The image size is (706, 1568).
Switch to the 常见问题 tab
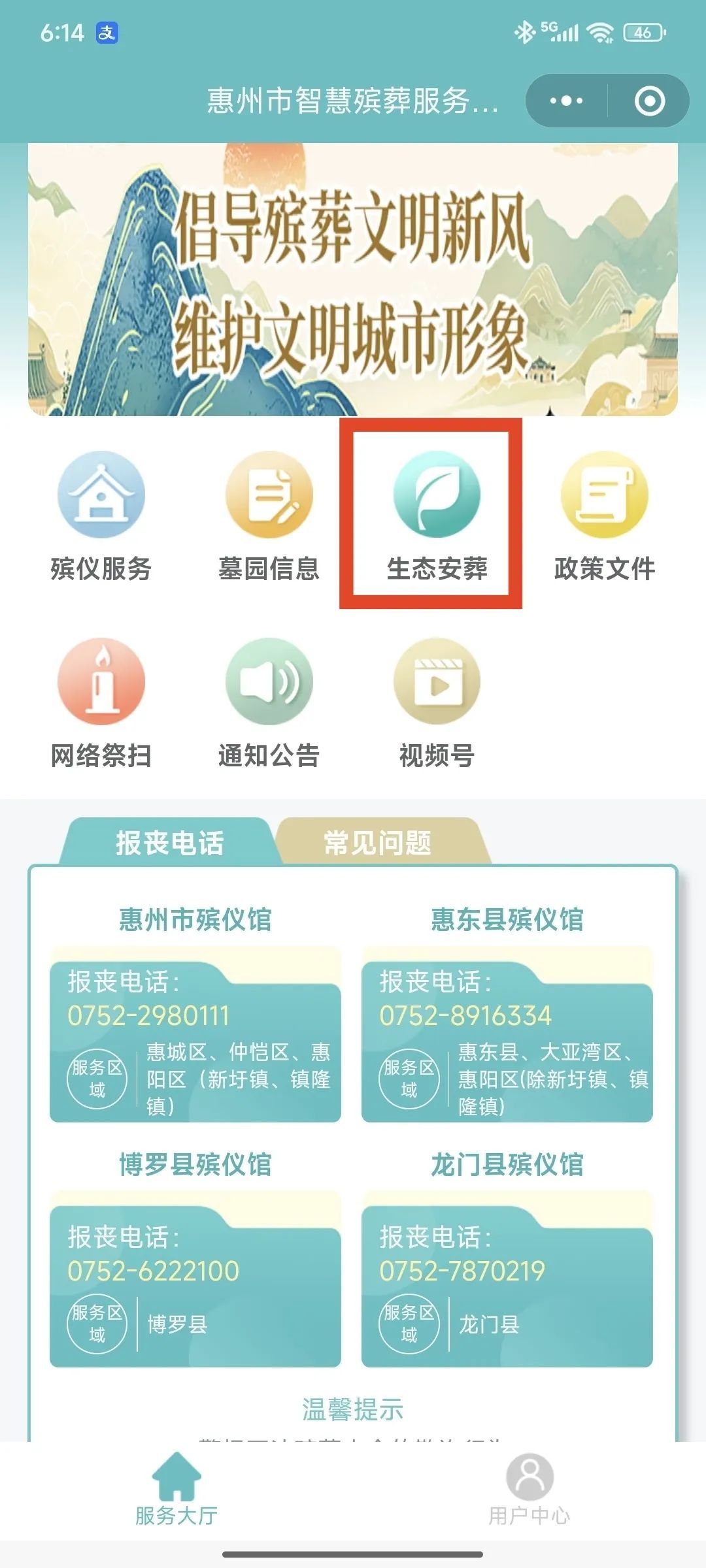(x=378, y=843)
